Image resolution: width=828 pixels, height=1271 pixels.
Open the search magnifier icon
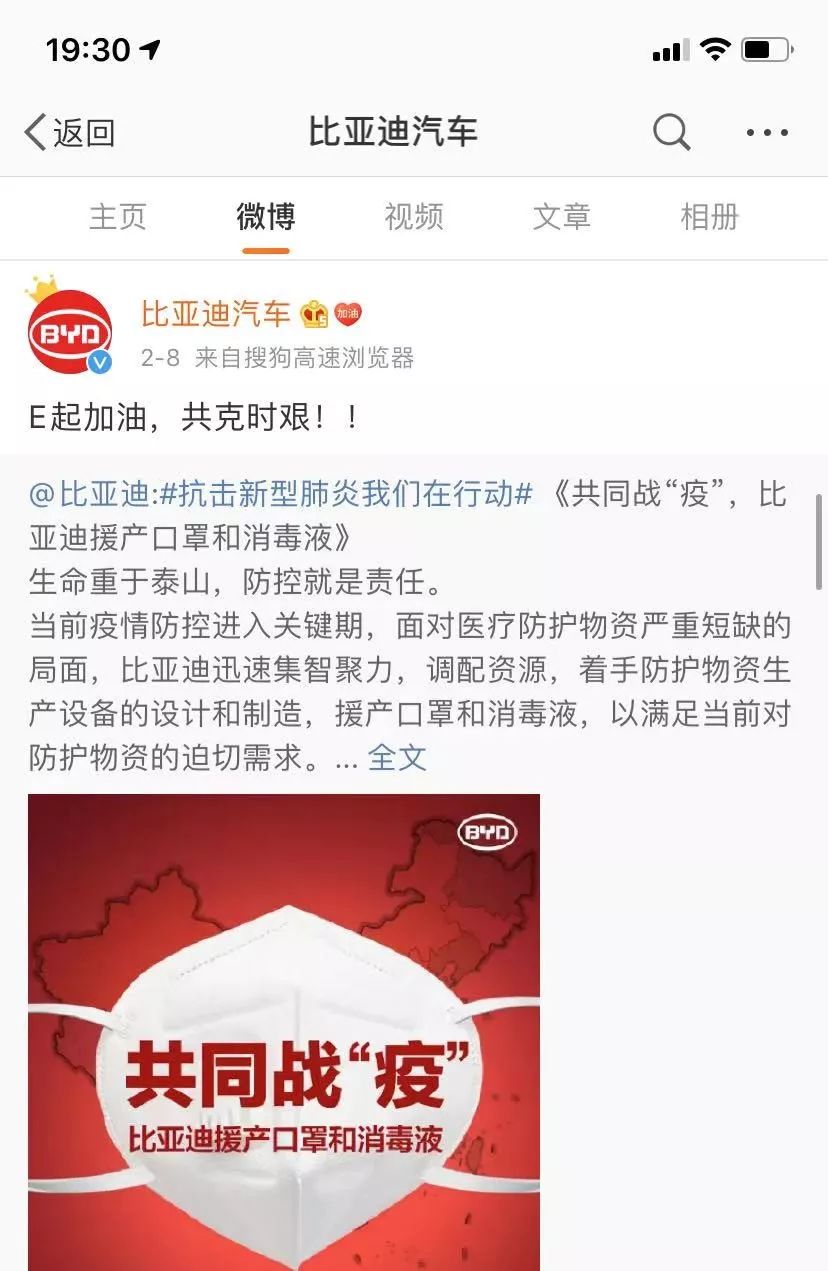coord(671,132)
